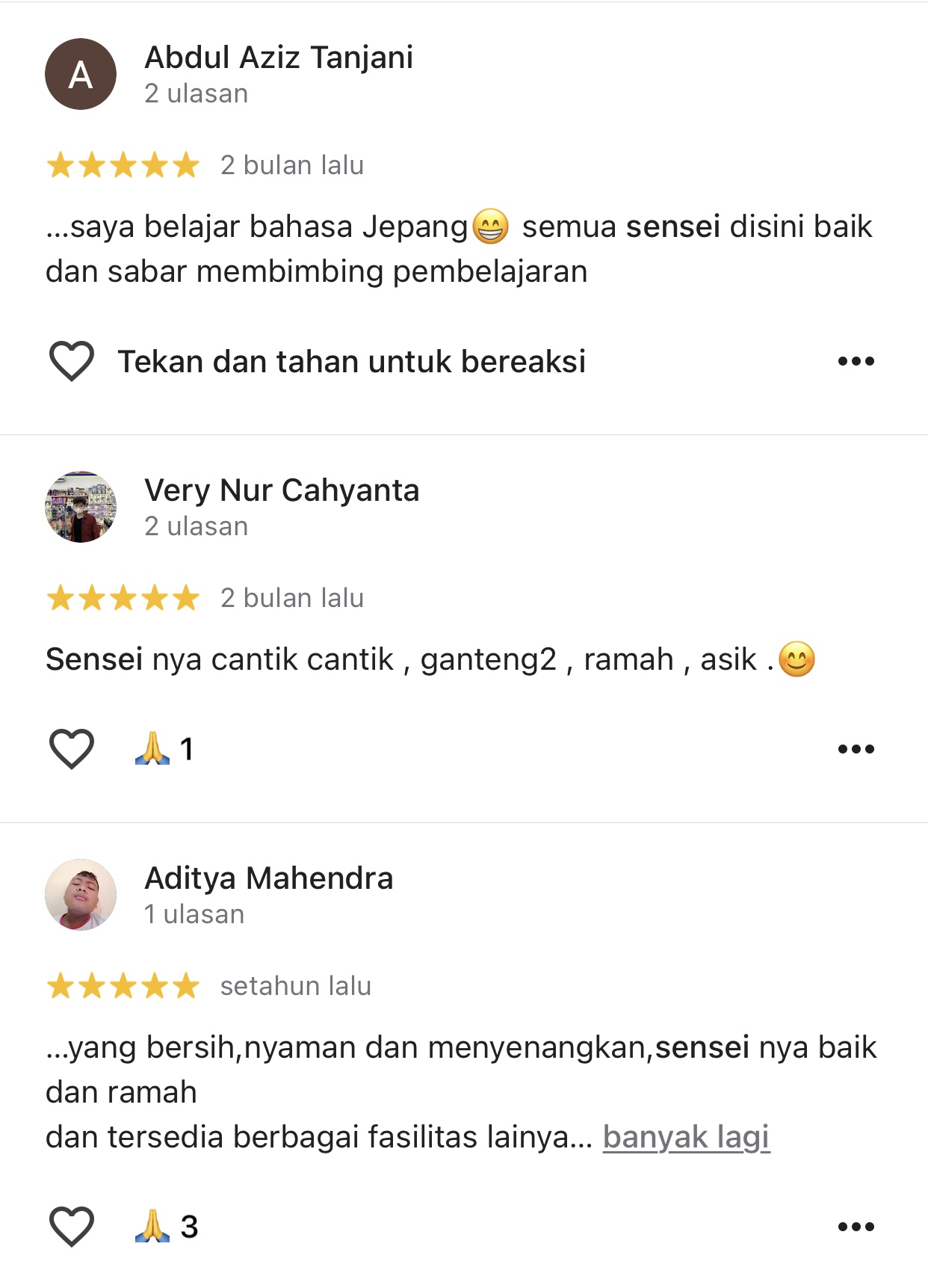View the 3 reactions on Aditya Mahendra's review

[167, 1227]
